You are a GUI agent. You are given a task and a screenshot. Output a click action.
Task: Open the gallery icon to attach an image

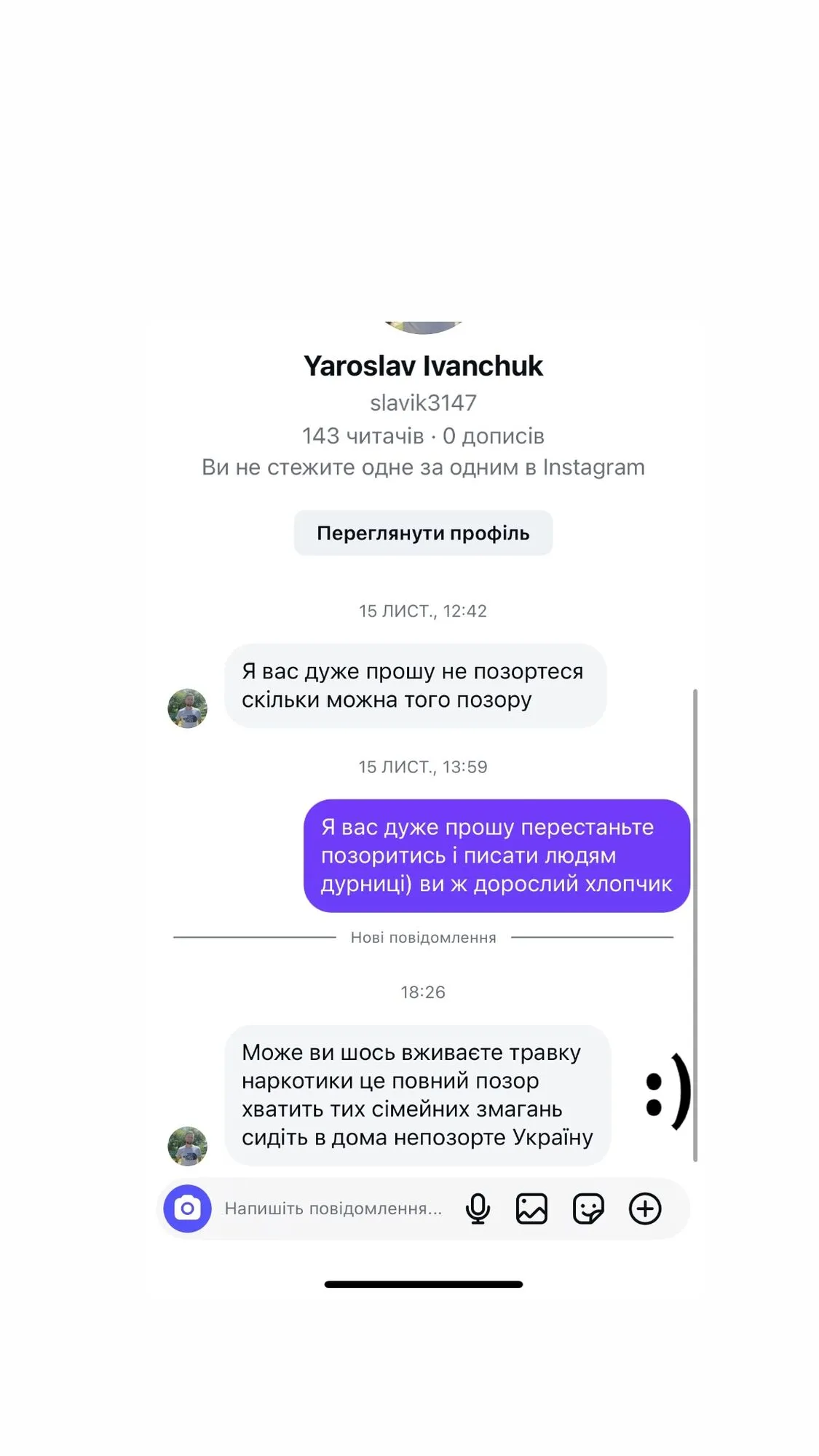pos(531,1207)
